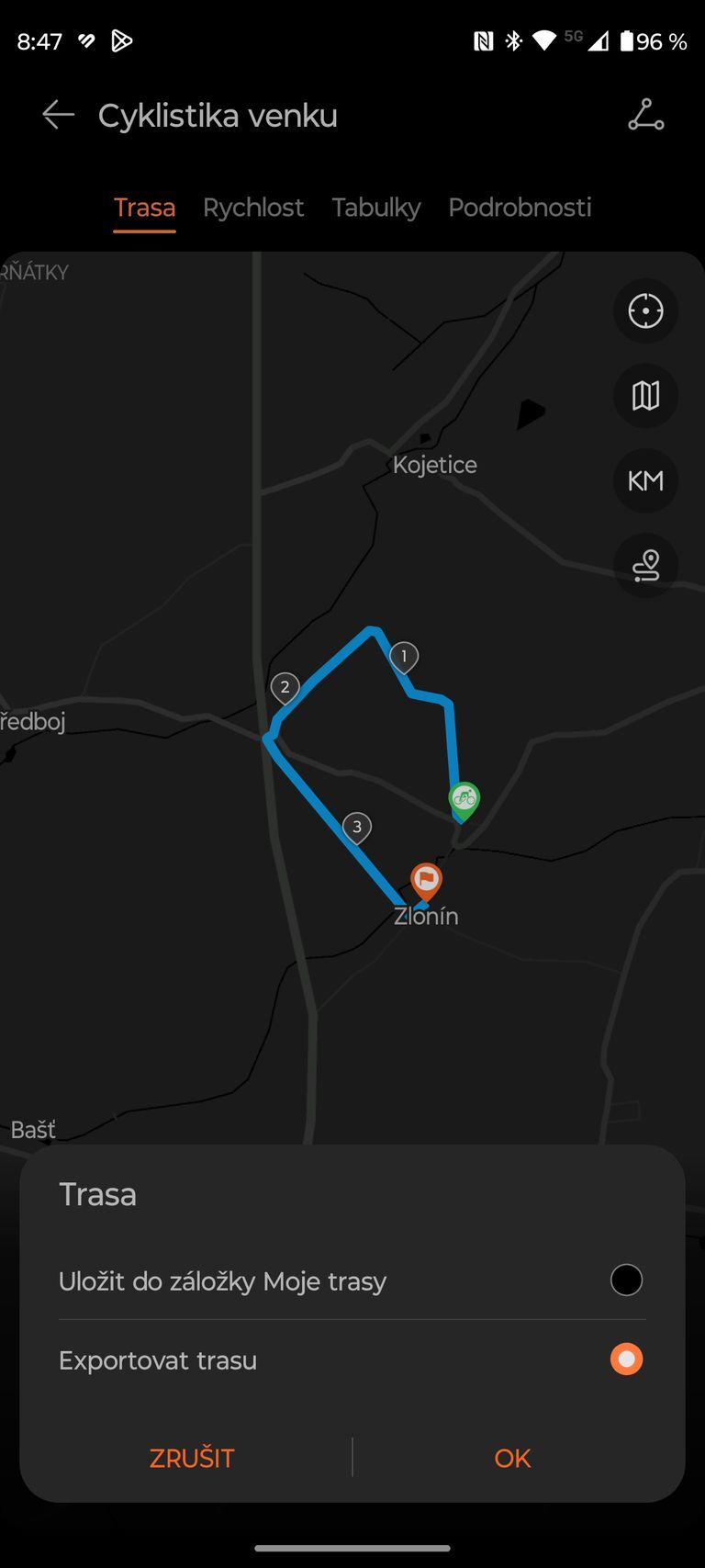Viewport: 705px width, 1568px height.
Task: Toggle the KM markers button
Action: (x=645, y=480)
